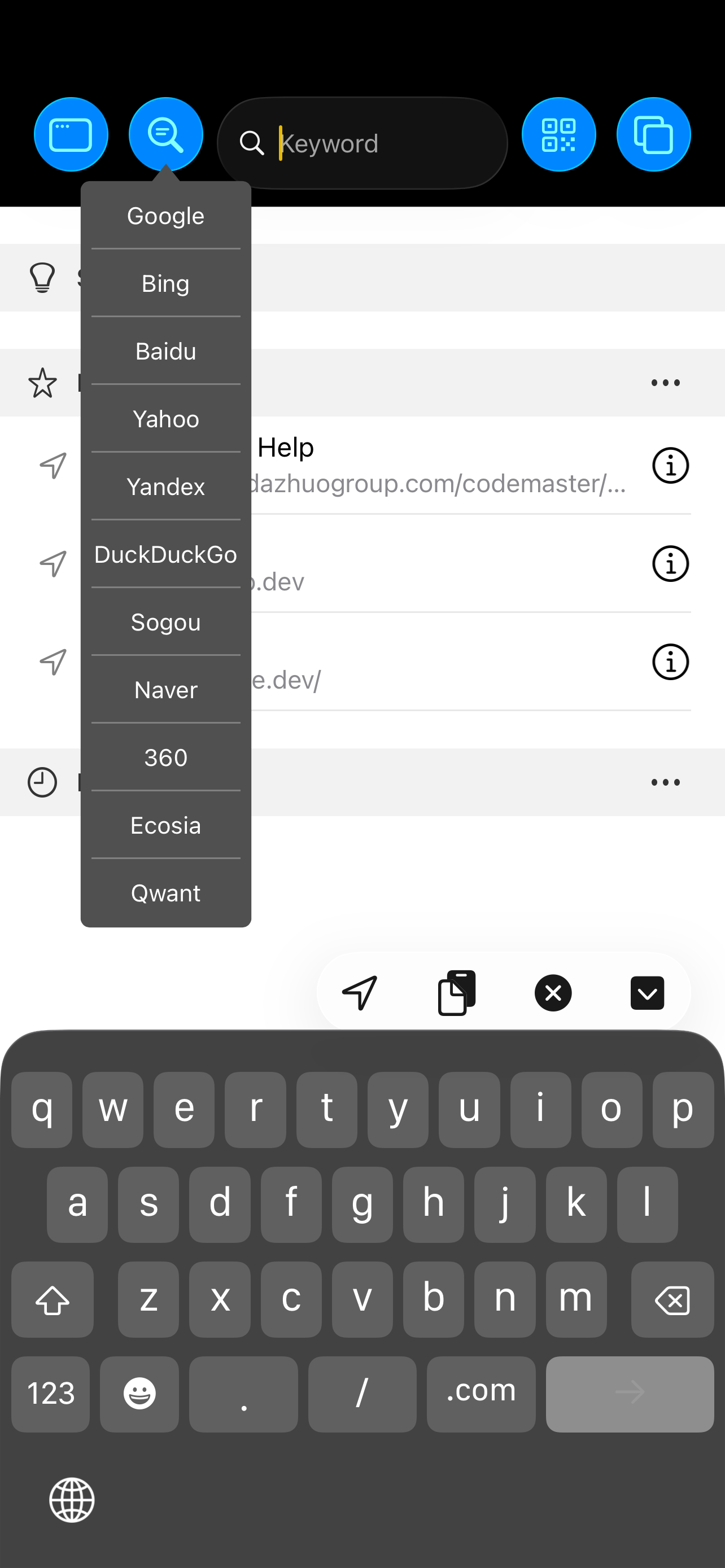This screenshot has height=1568, width=725.
Task: Open the search engine selector magnifier
Action: tap(165, 134)
